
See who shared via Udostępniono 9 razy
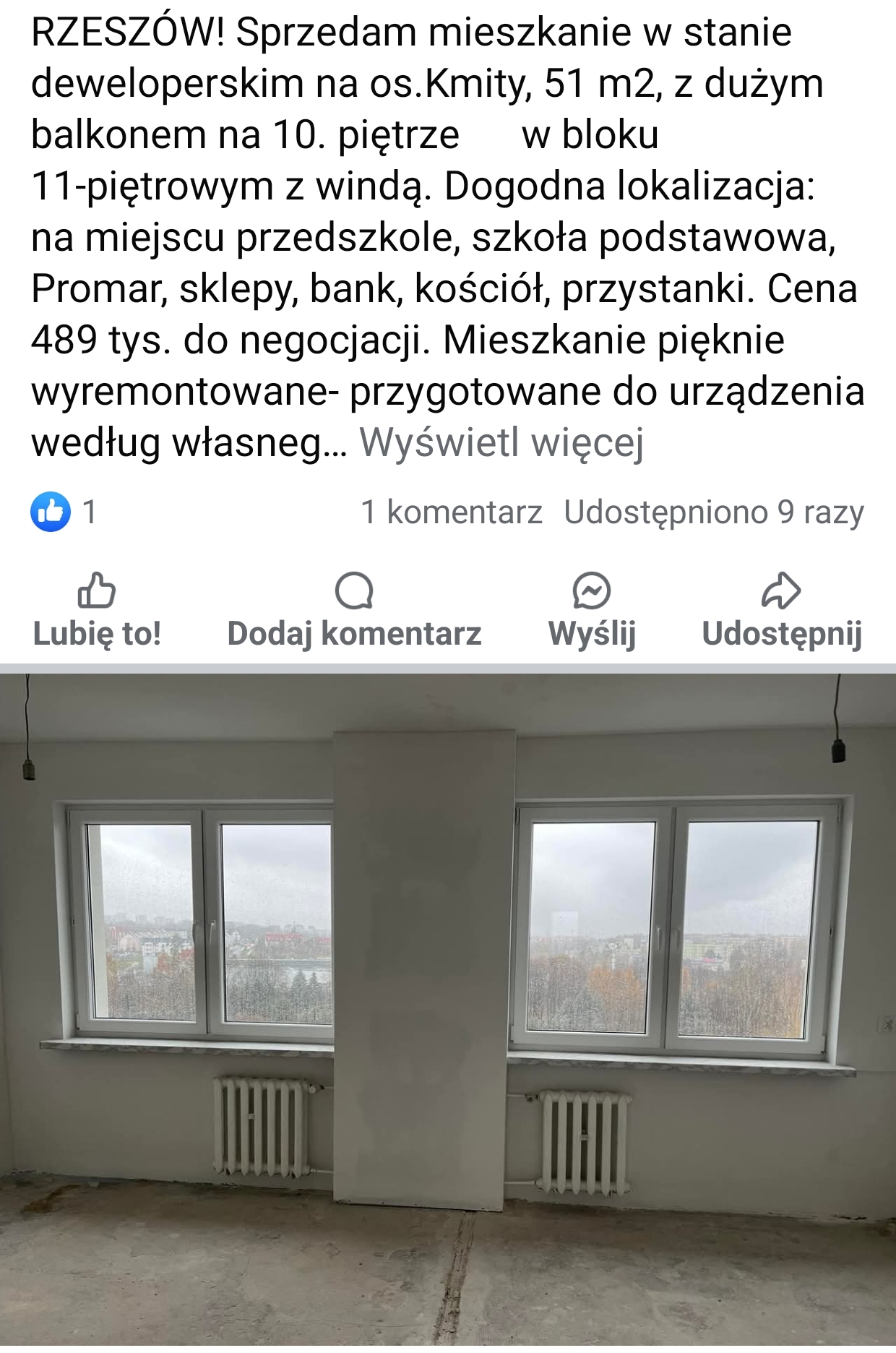pos(714,512)
